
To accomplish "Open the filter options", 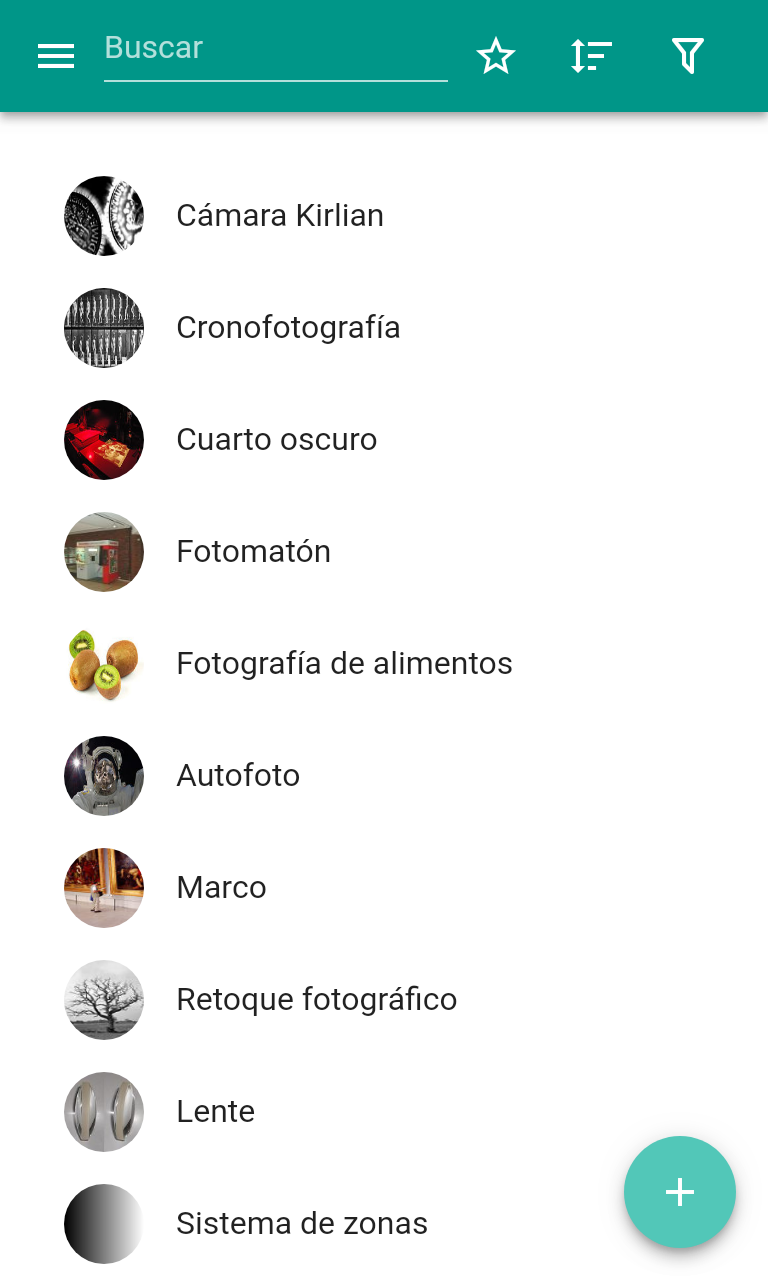I will pos(688,57).
